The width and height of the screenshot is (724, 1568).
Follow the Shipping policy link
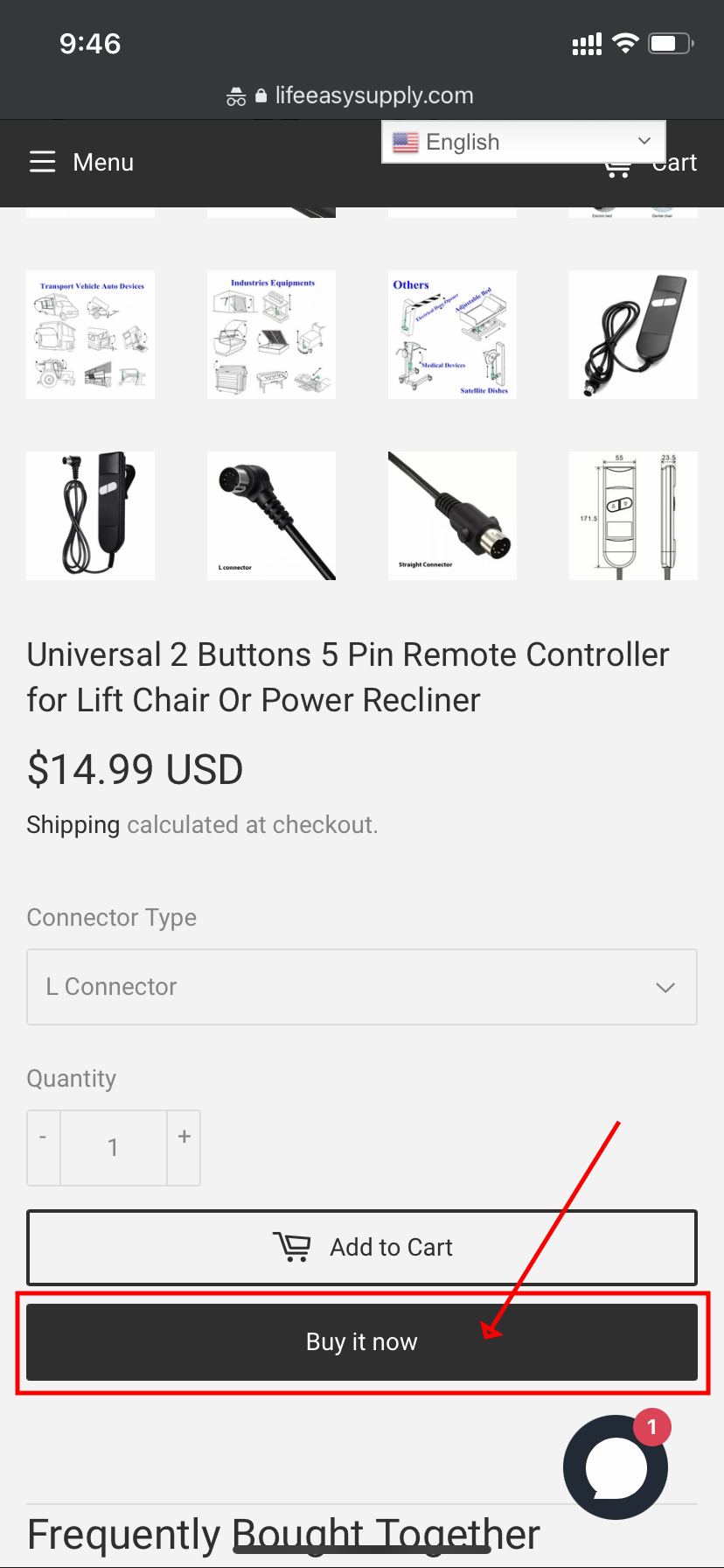73,825
